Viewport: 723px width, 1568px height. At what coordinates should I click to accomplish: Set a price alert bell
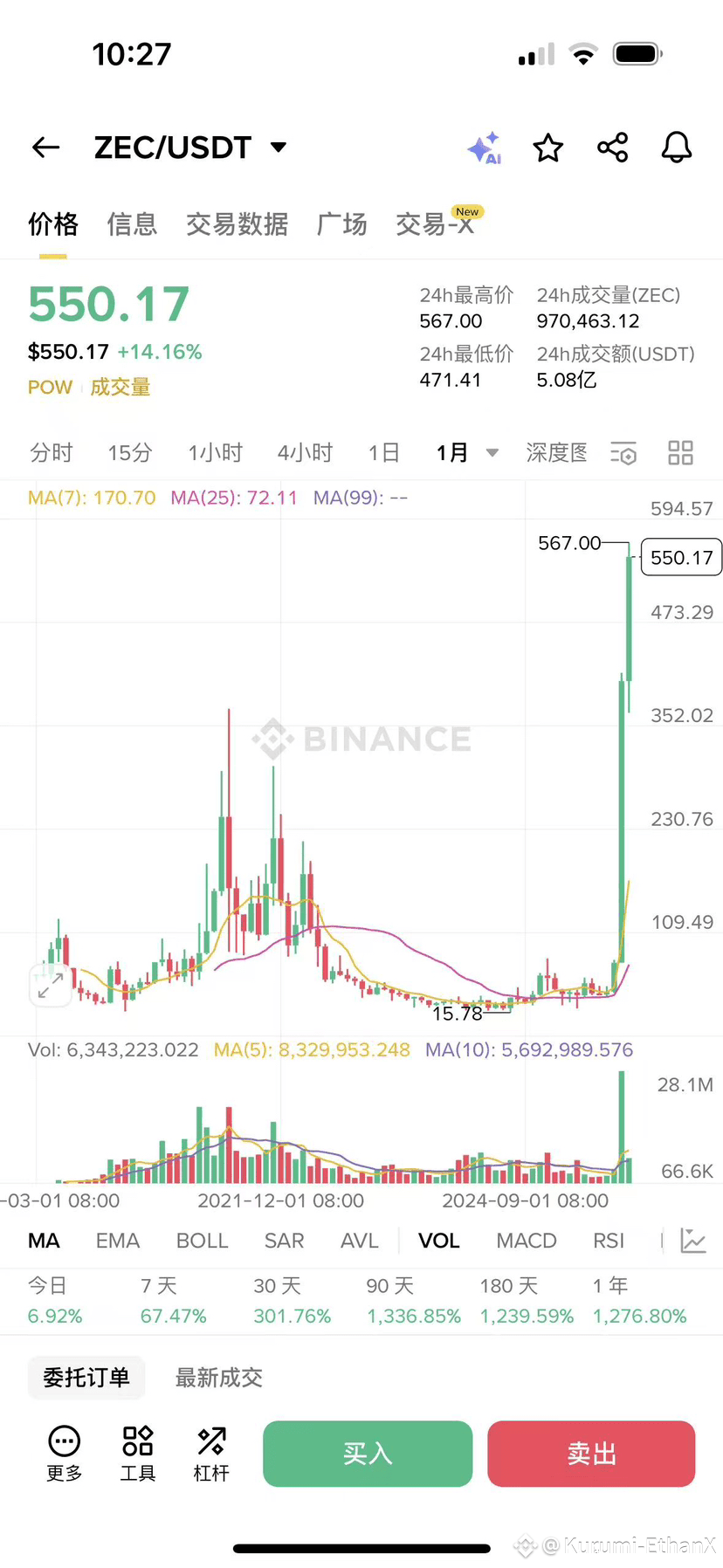click(x=677, y=148)
